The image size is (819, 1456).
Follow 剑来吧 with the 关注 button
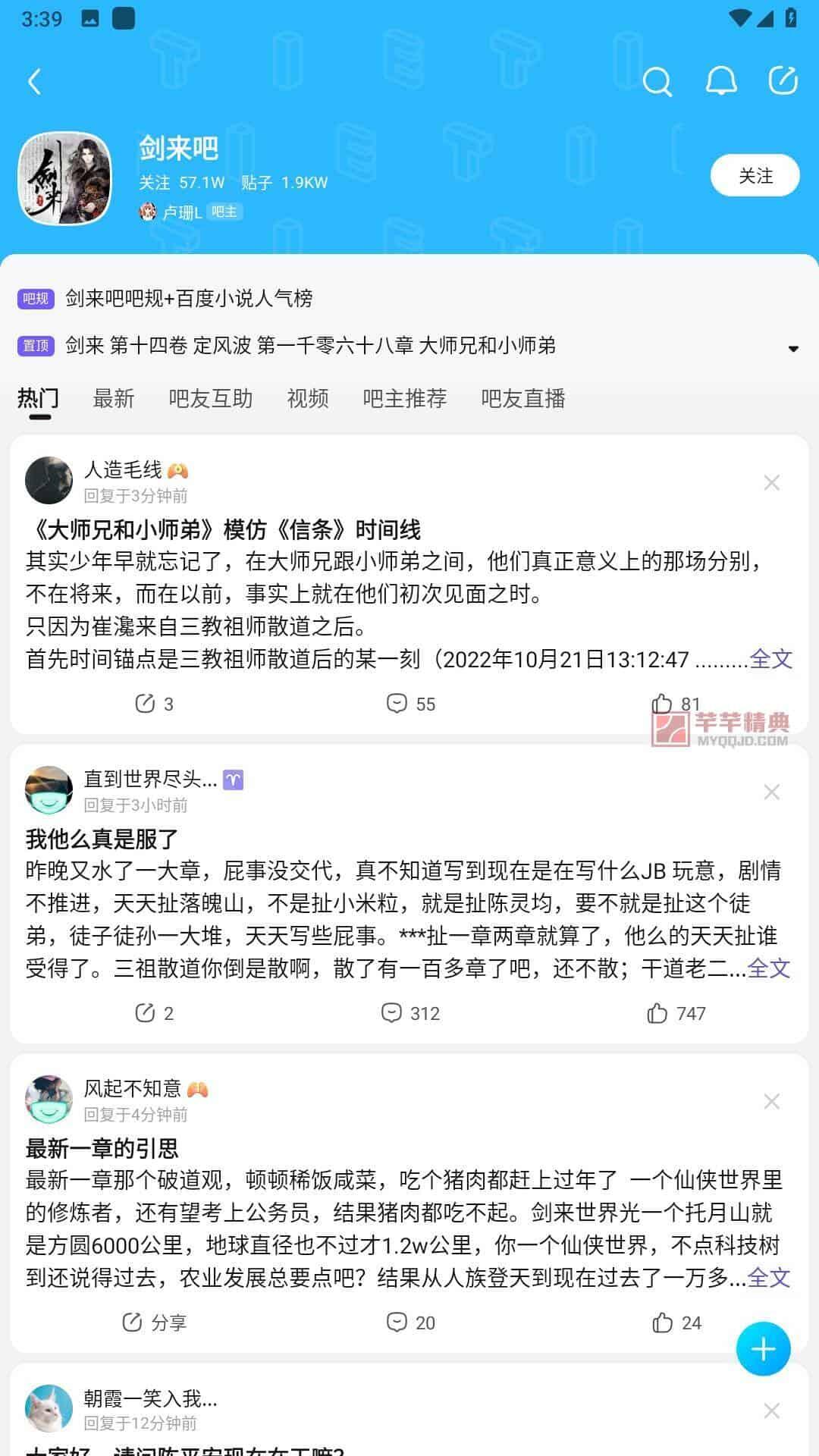[755, 176]
